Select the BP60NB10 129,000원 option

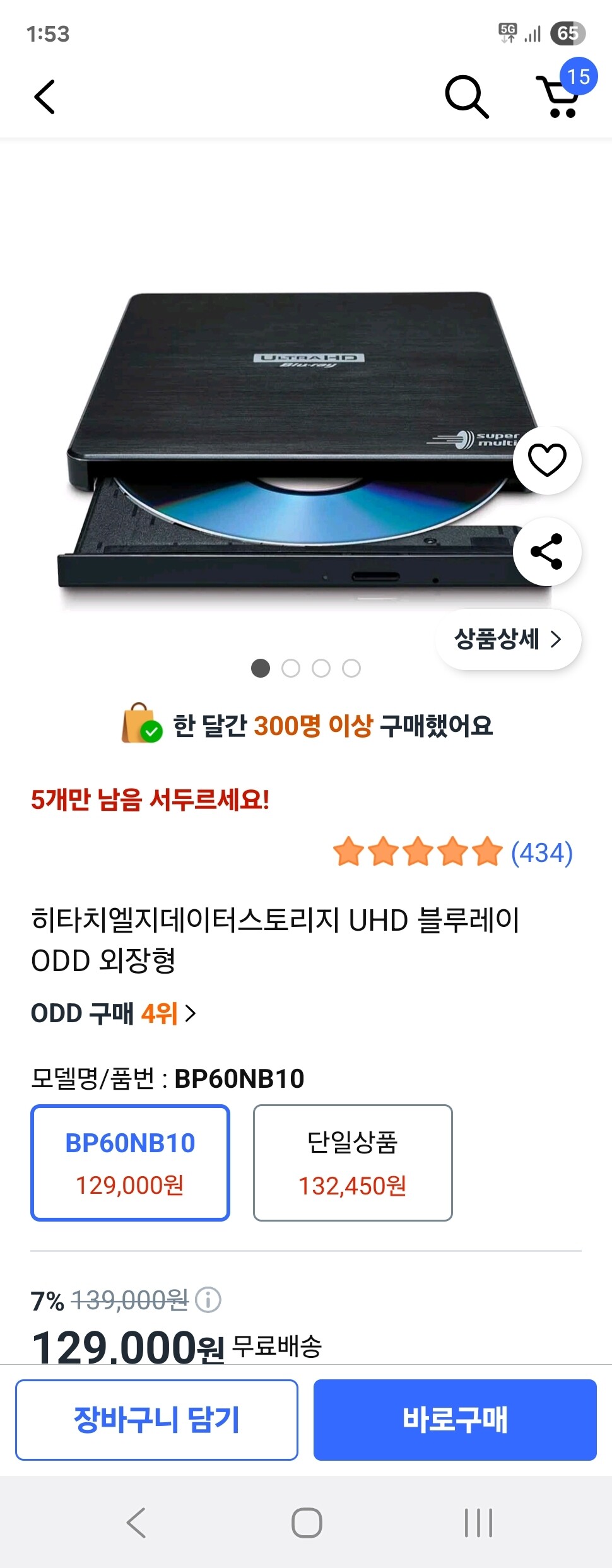click(130, 1162)
